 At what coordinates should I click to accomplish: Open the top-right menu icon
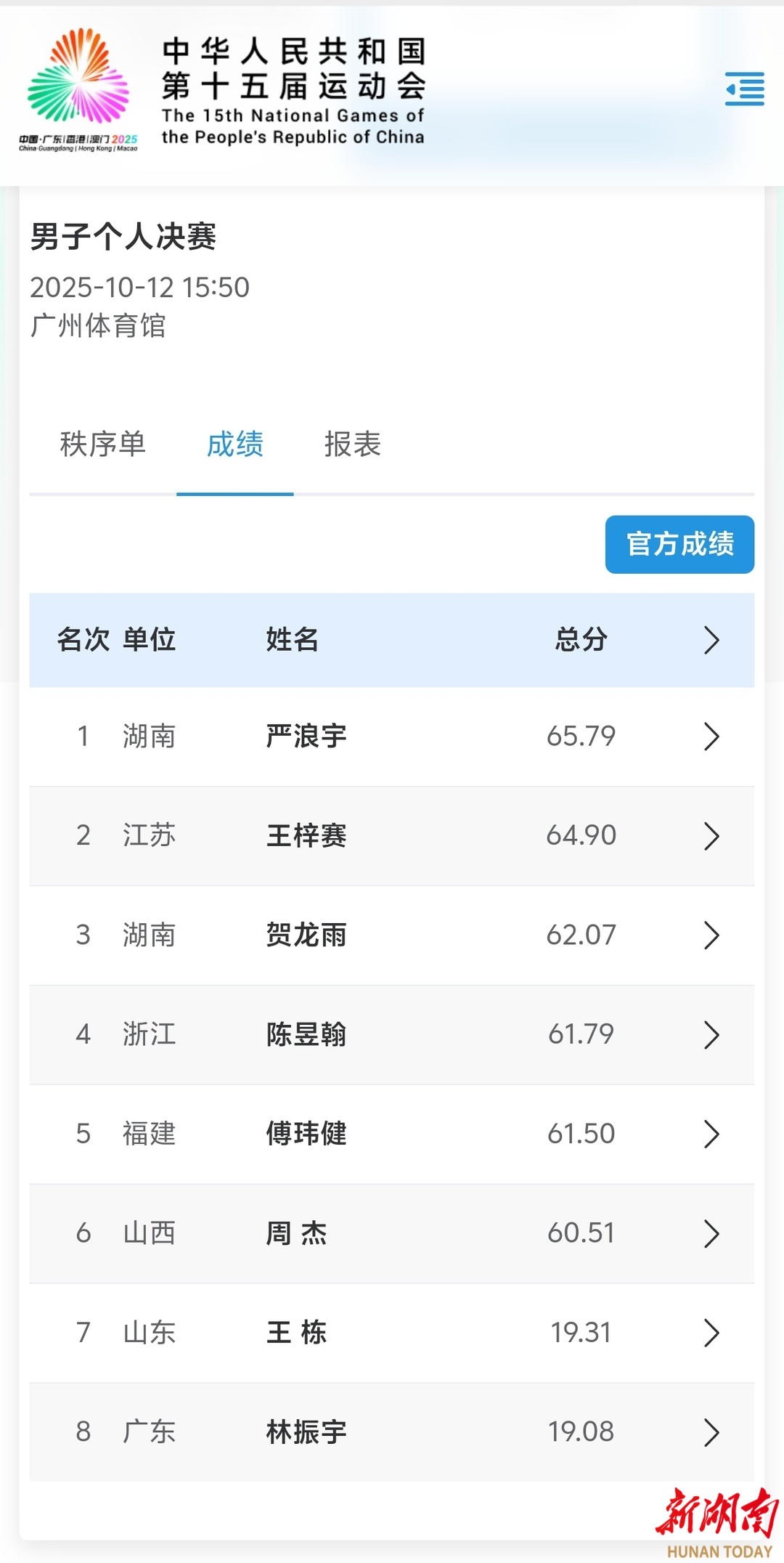(744, 89)
